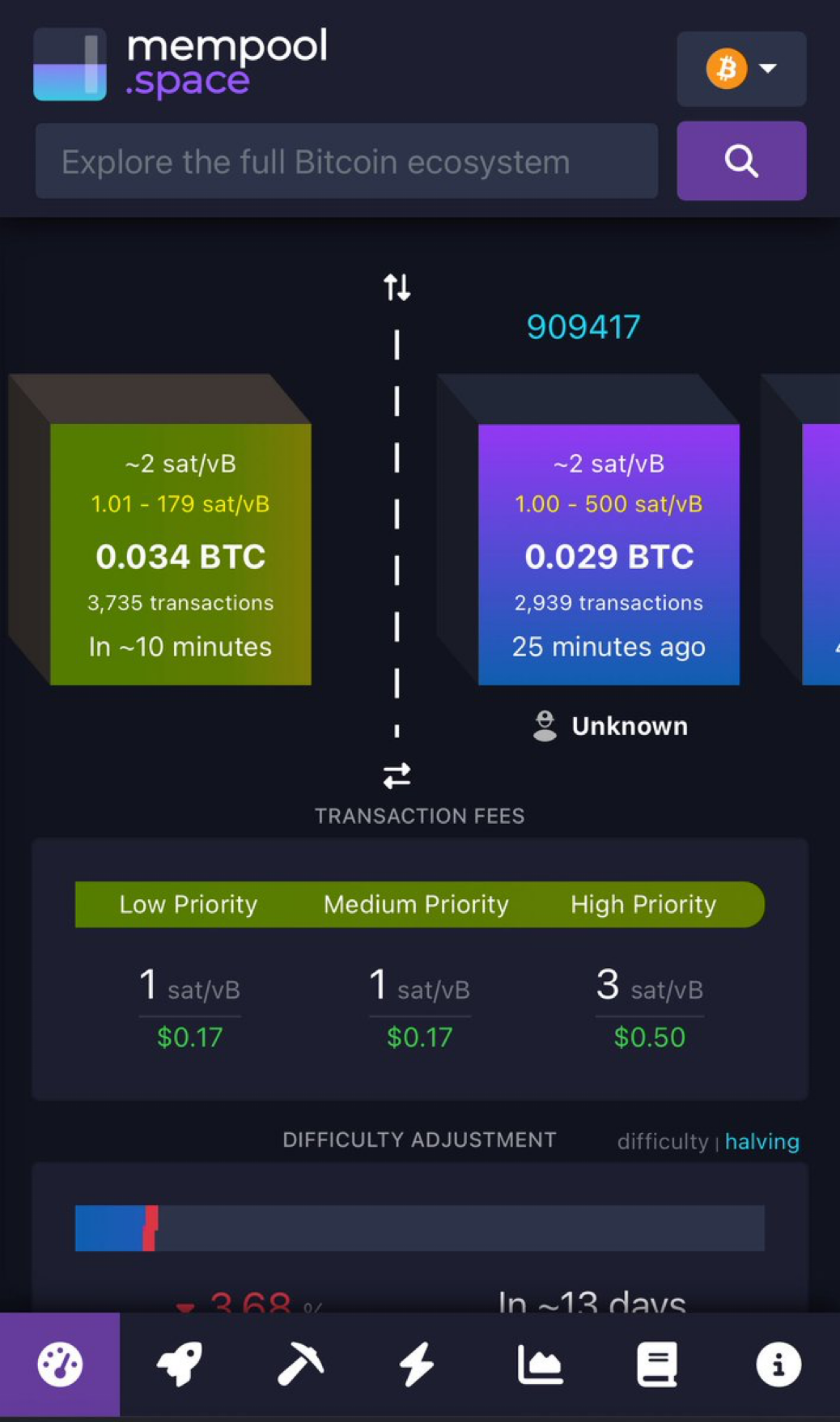Open the about info tab
Viewport: 840px width, 1422px height.
pos(778,1365)
